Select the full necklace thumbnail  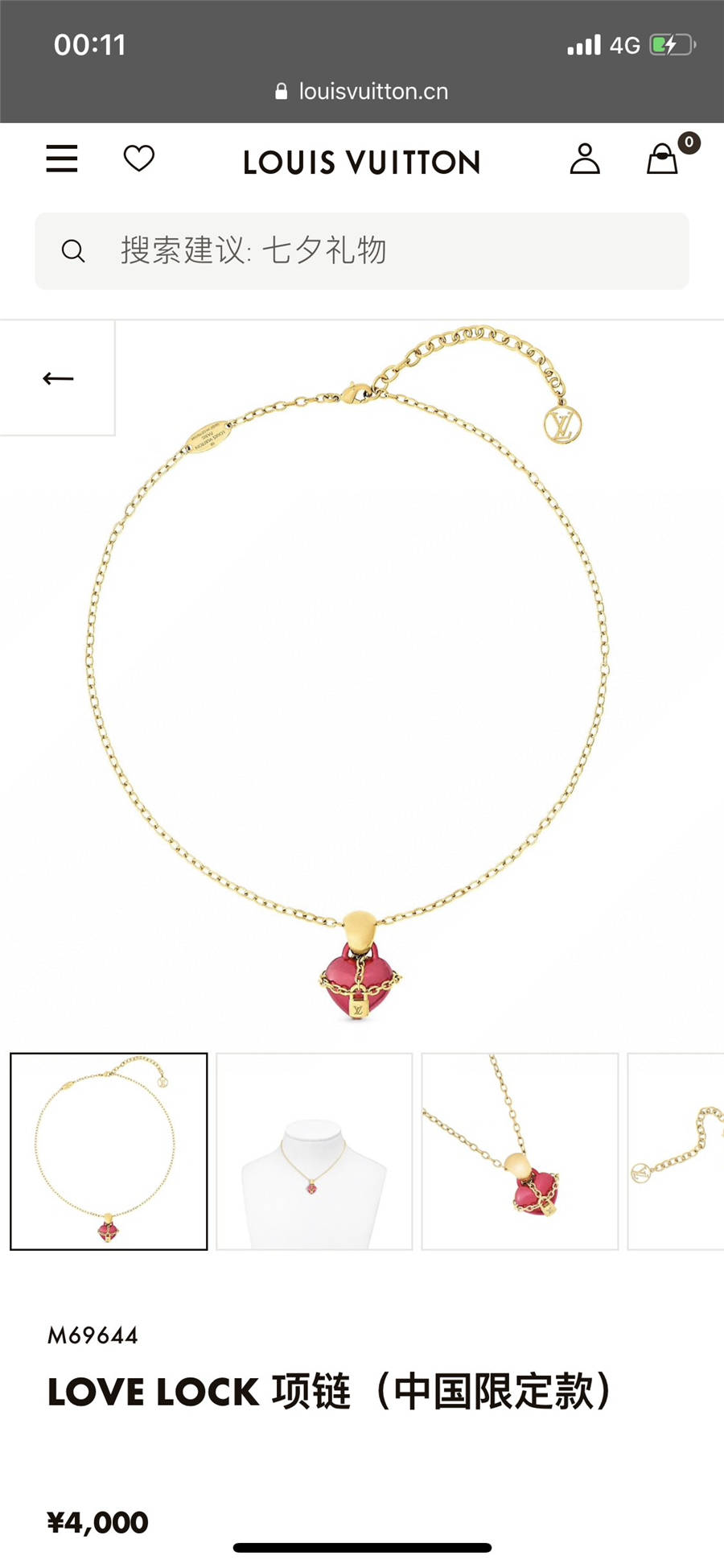point(109,1151)
